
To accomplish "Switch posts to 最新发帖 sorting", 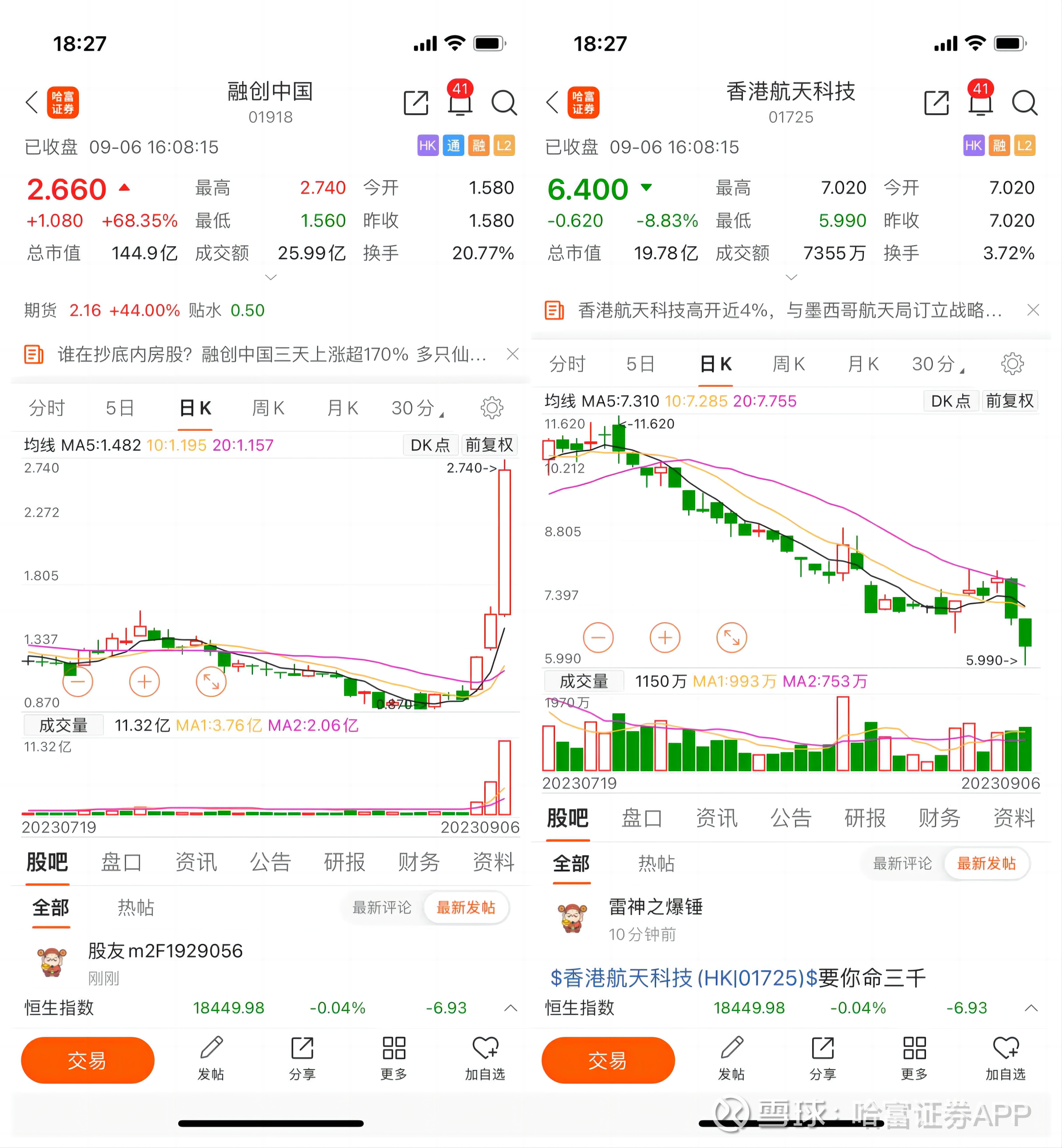I will pos(467,908).
